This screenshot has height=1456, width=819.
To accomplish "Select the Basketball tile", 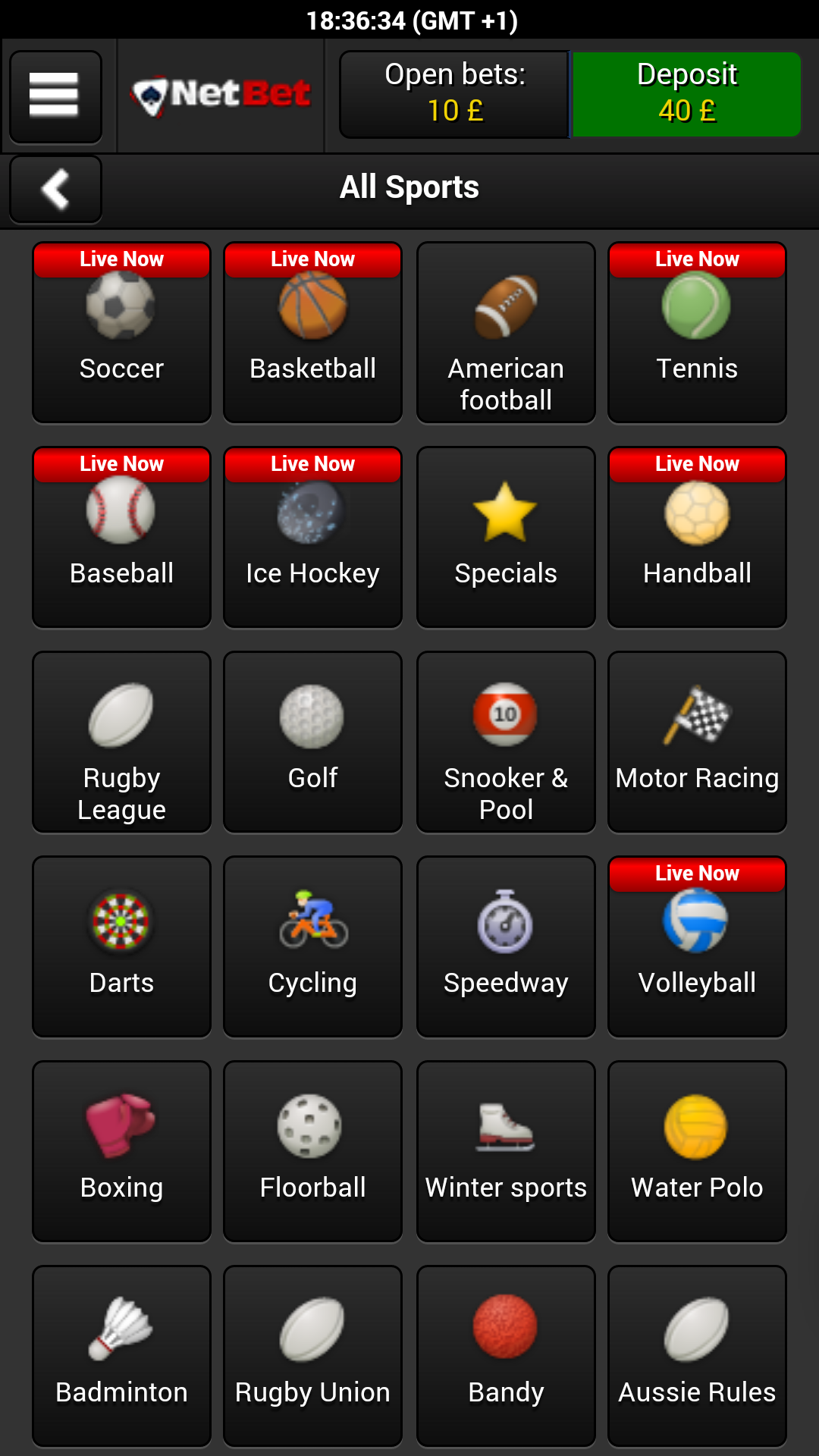I will pos(312,334).
